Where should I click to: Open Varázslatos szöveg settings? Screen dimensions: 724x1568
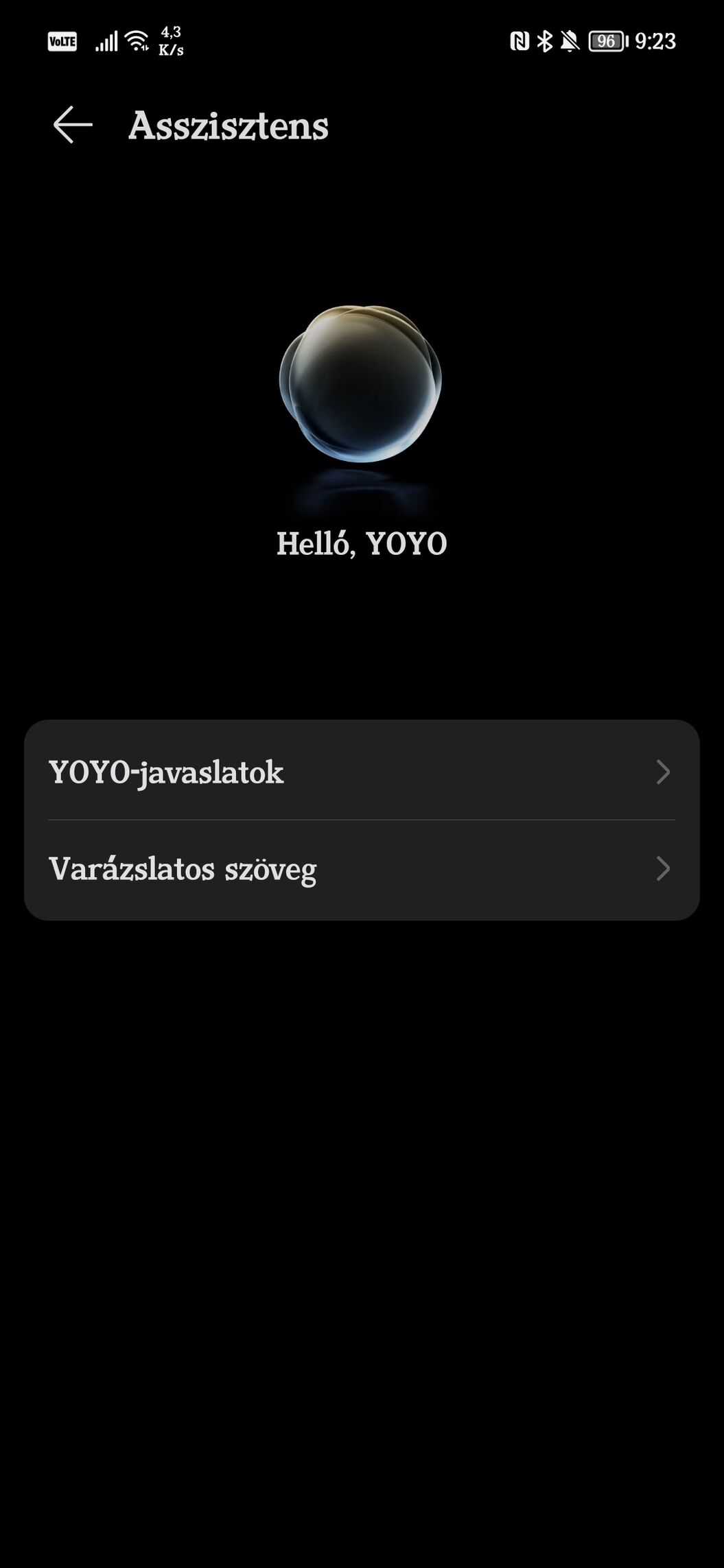(x=362, y=869)
